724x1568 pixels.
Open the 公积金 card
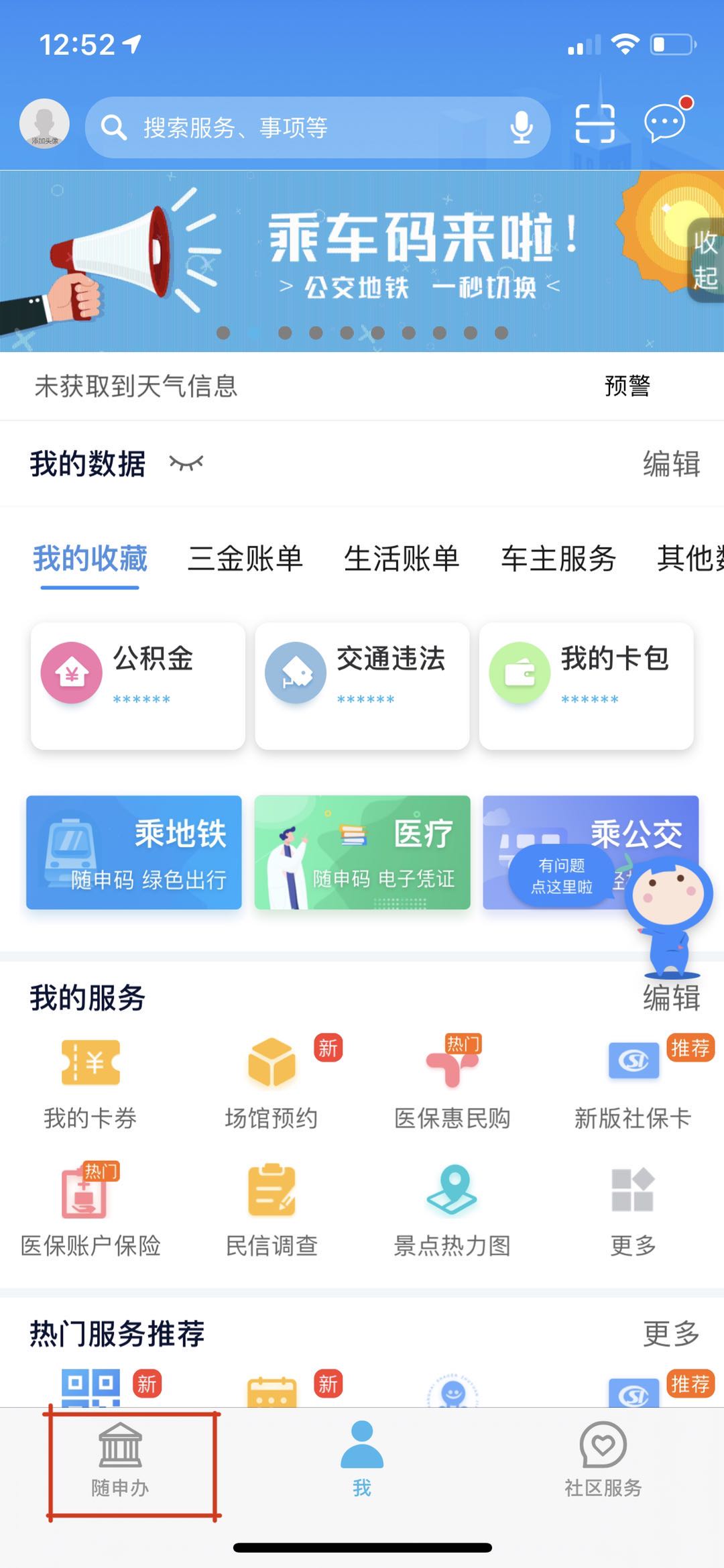(x=138, y=685)
